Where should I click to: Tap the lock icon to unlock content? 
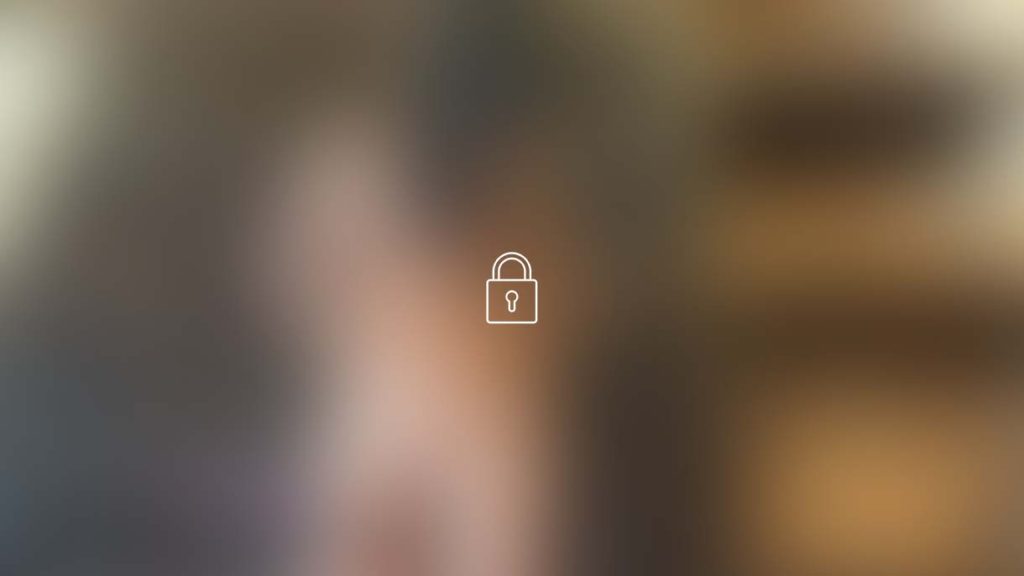511,289
